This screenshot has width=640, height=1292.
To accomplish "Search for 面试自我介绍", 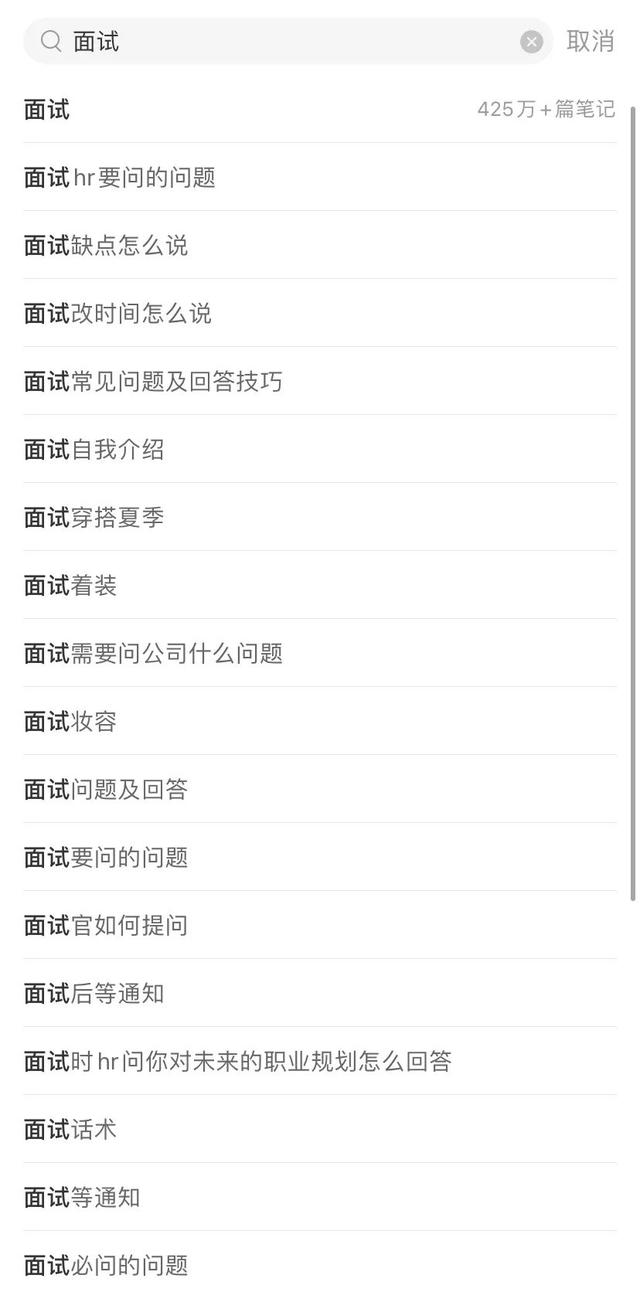I will coord(319,450).
